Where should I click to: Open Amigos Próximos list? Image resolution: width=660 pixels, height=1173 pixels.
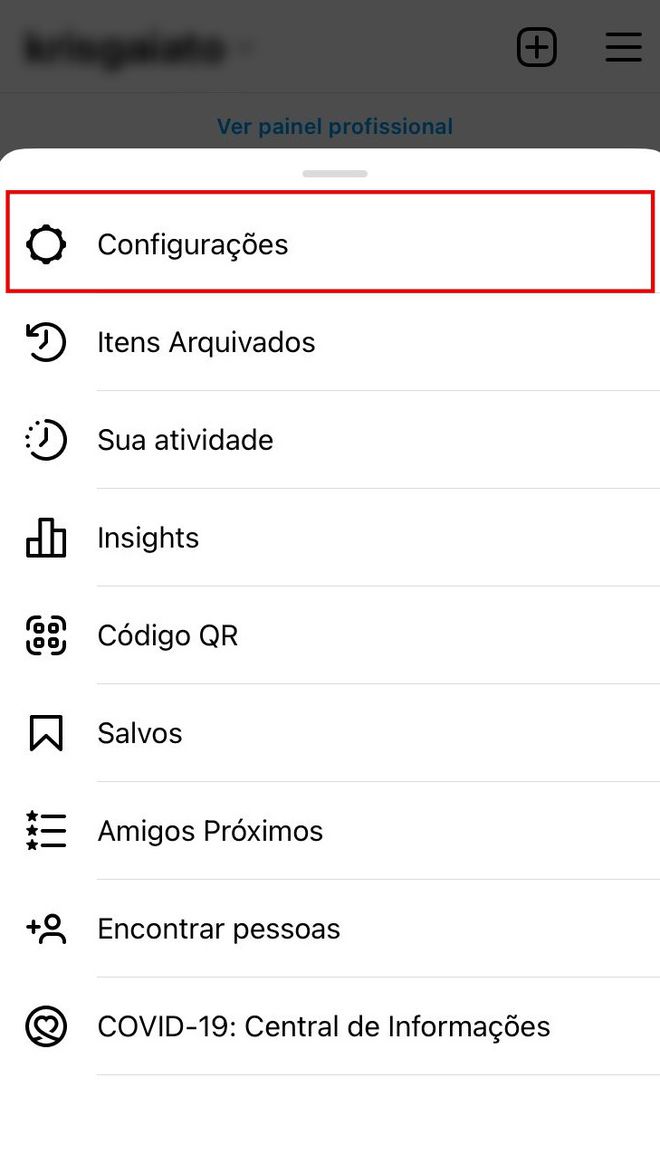coord(330,830)
